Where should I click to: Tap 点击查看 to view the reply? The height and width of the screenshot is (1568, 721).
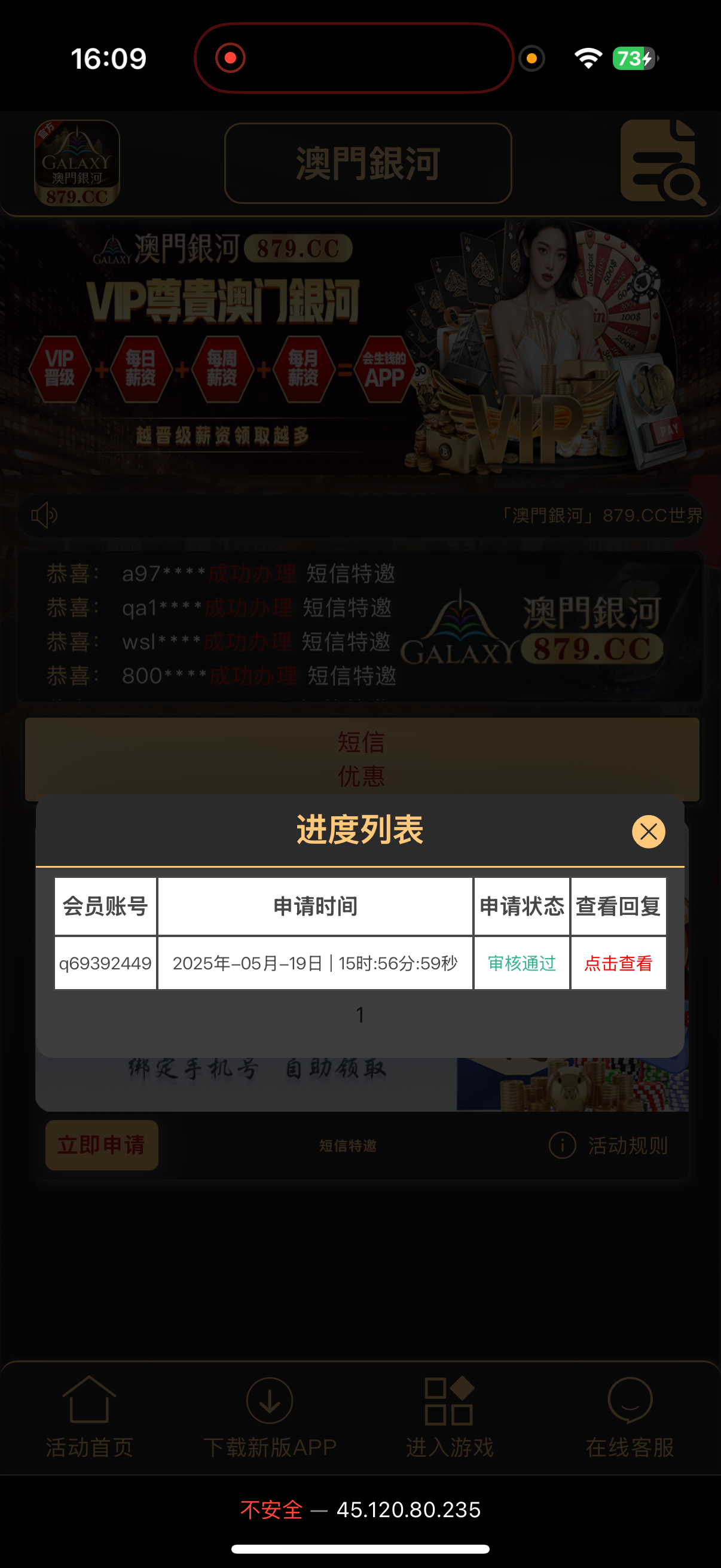point(618,963)
